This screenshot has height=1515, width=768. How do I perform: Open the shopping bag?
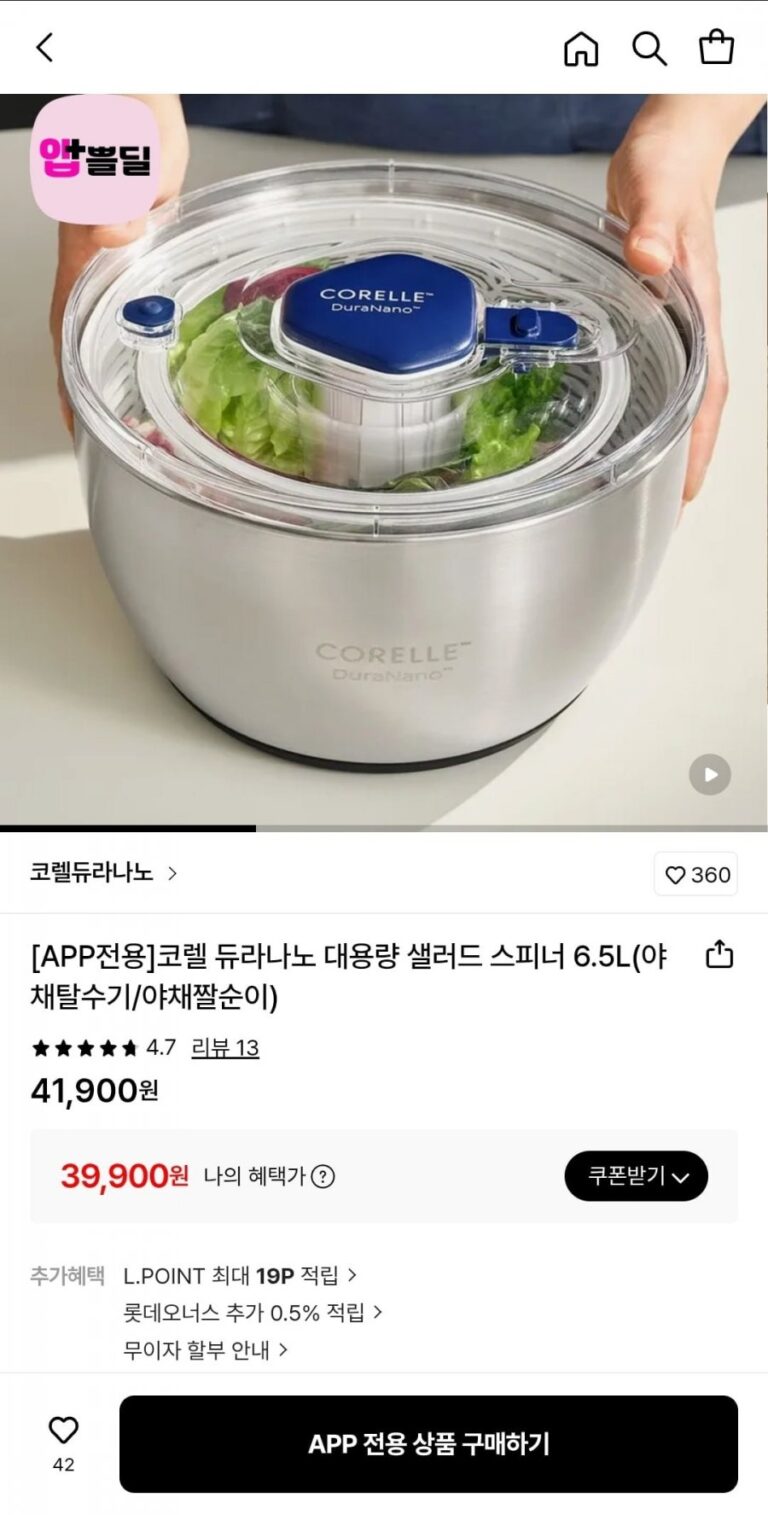[x=716, y=47]
